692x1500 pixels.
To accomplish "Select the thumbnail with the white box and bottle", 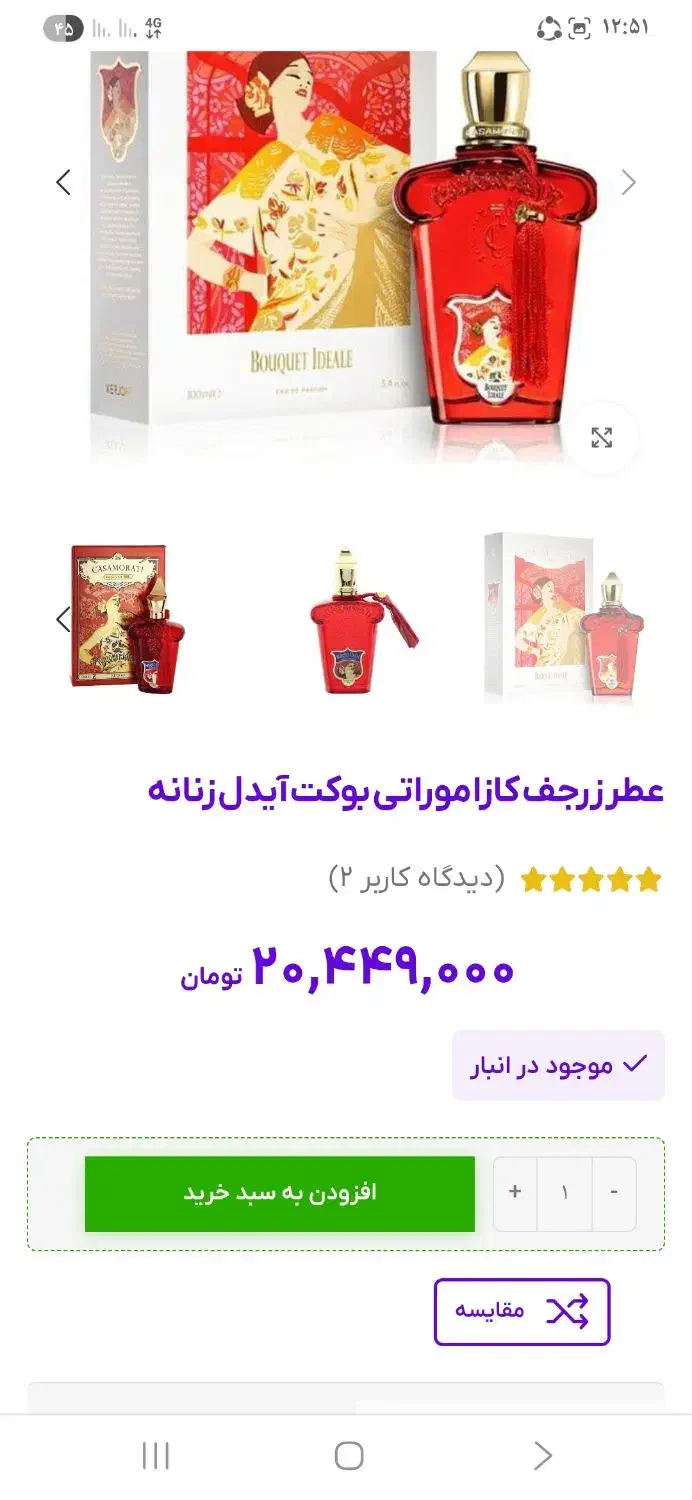I will click(564, 620).
